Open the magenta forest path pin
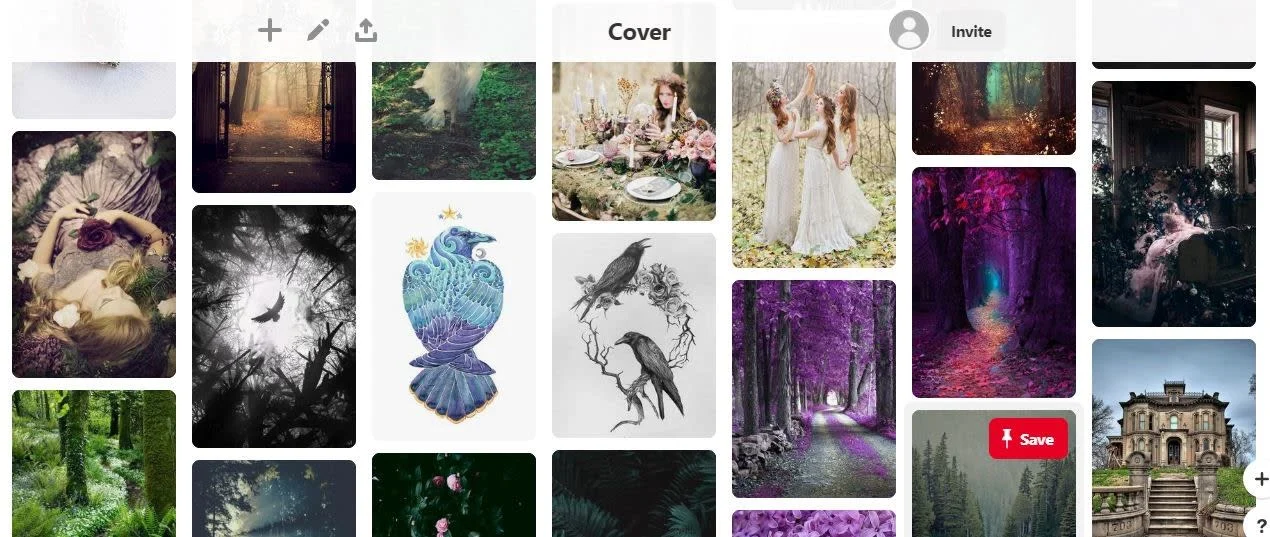The image size is (1270, 537). (994, 282)
